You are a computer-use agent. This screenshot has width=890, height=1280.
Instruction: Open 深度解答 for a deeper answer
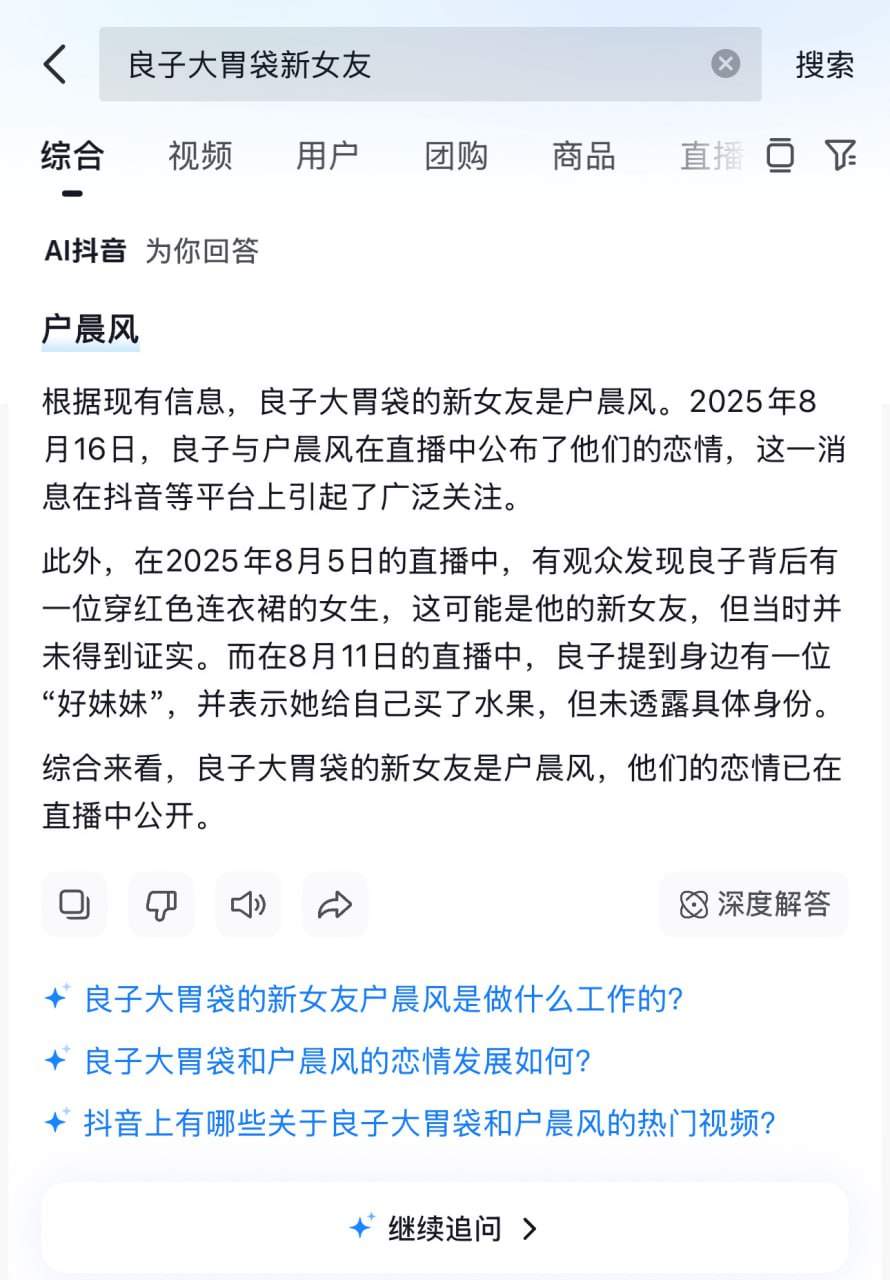754,905
